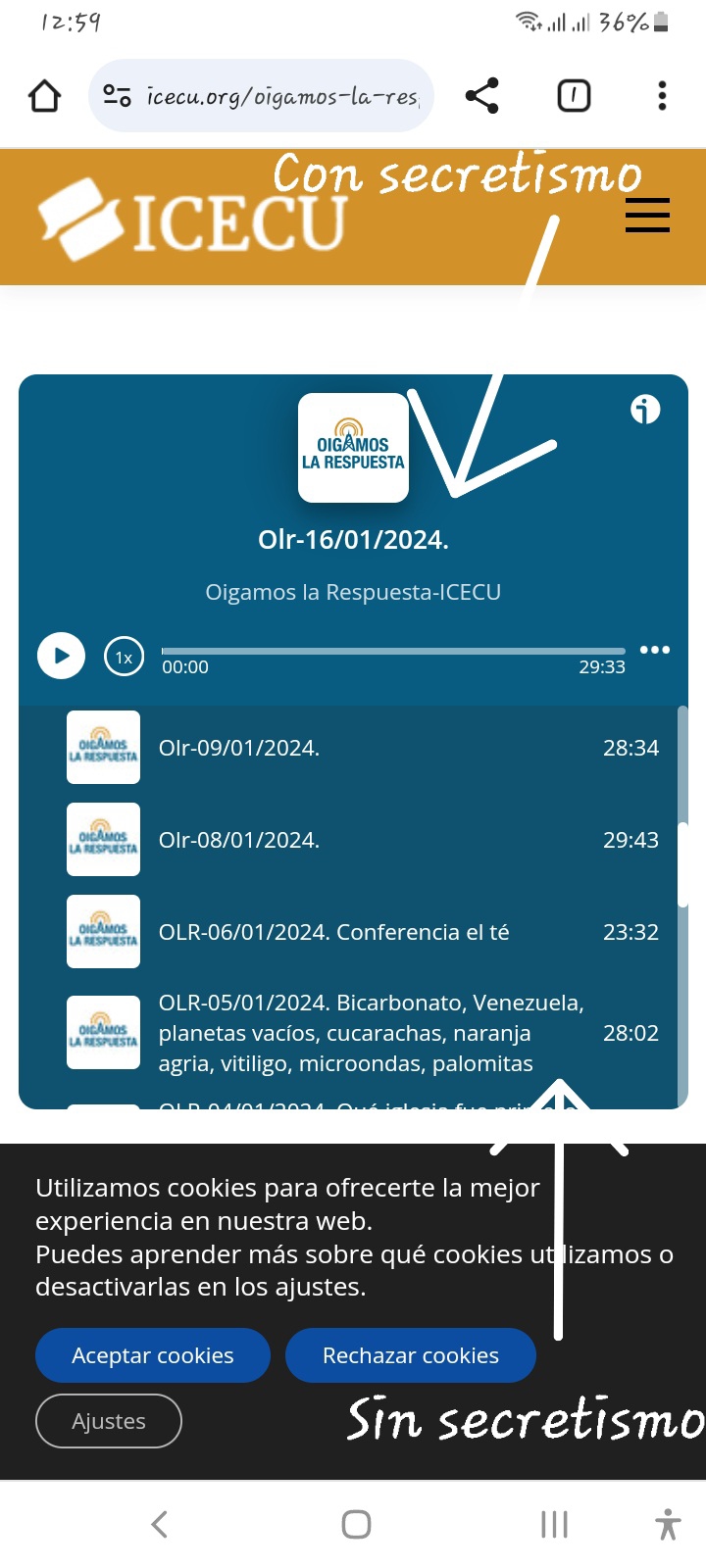Select episode Olr-09/01/2024
This screenshot has height=1568, width=706.
(362, 748)
